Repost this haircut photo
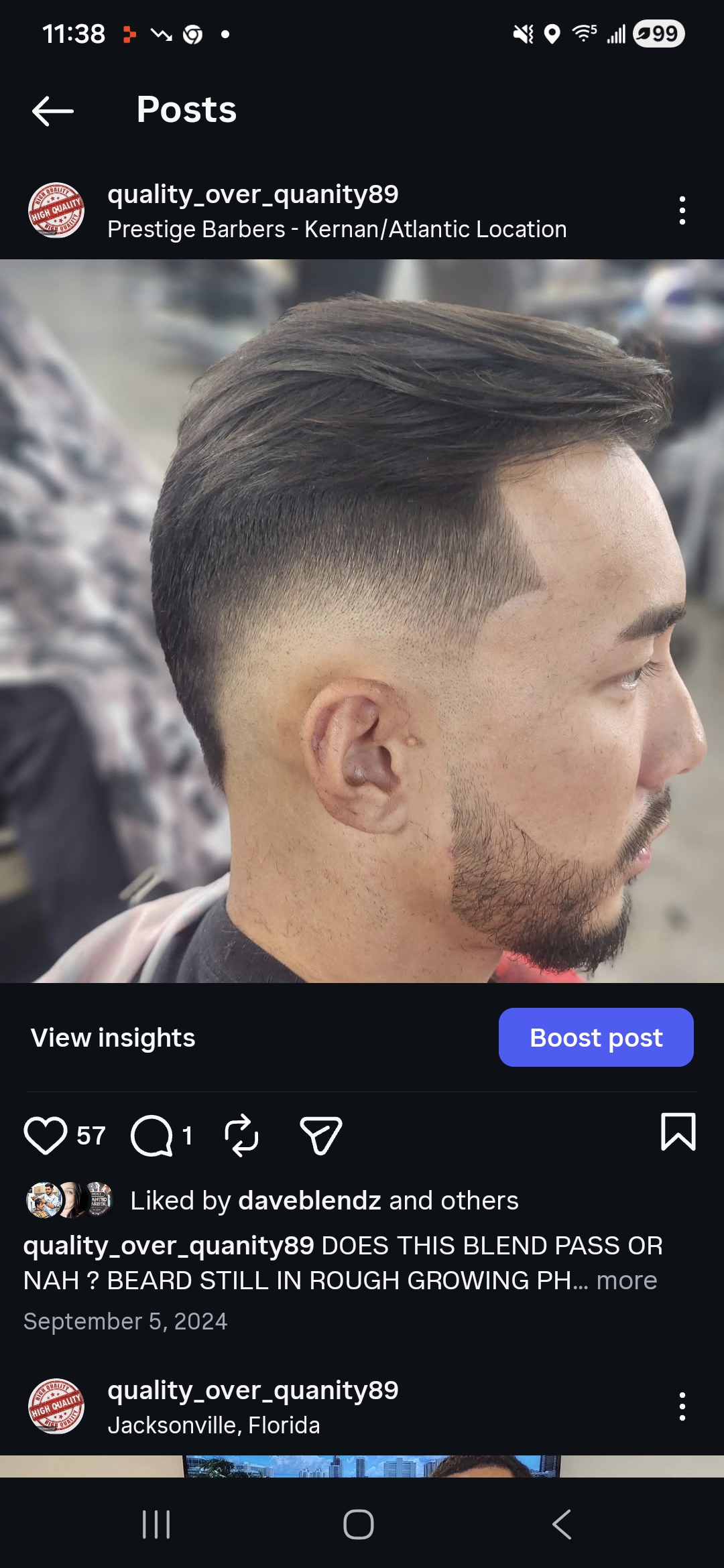The width and height of the screenshot is (724, 1568). [240, 1134]
